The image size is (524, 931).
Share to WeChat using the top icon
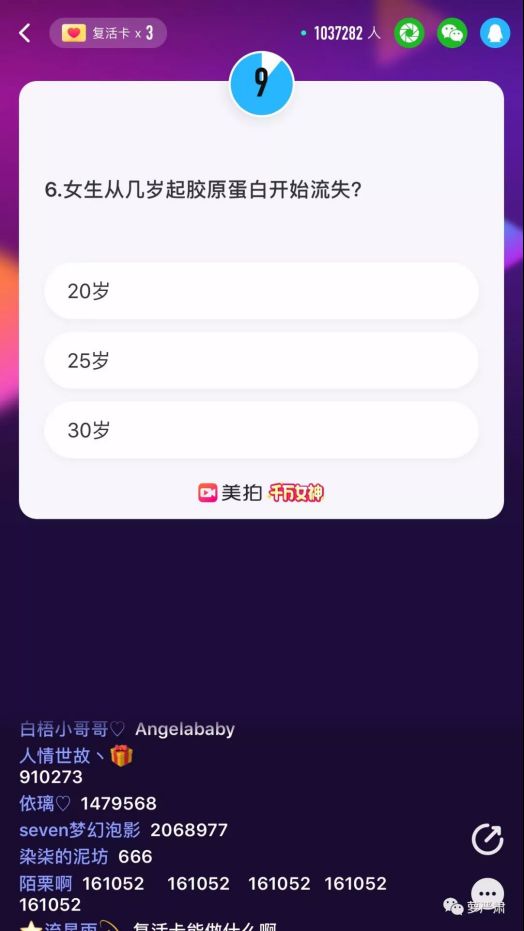(452, 33)
